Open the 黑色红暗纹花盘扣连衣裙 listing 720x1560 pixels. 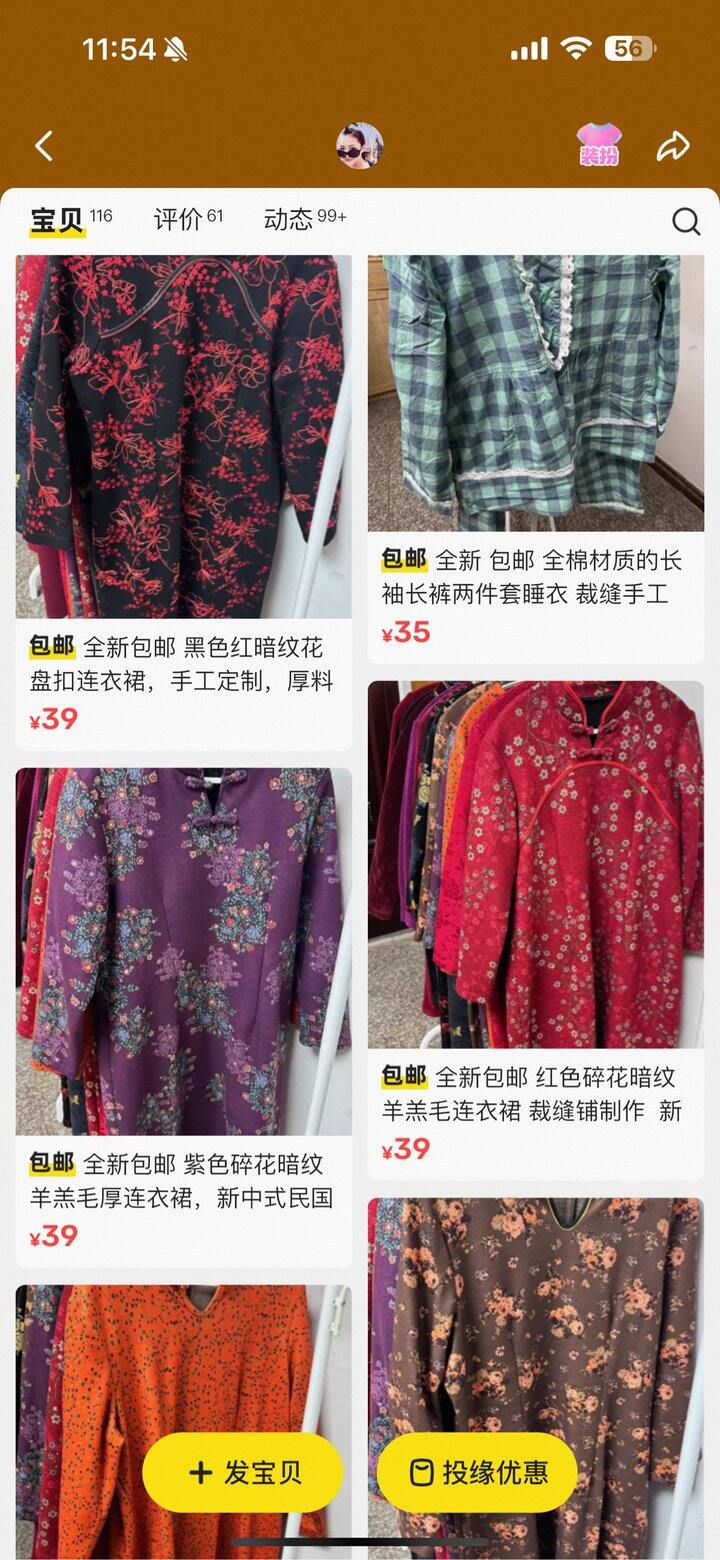tap(184, 440)
